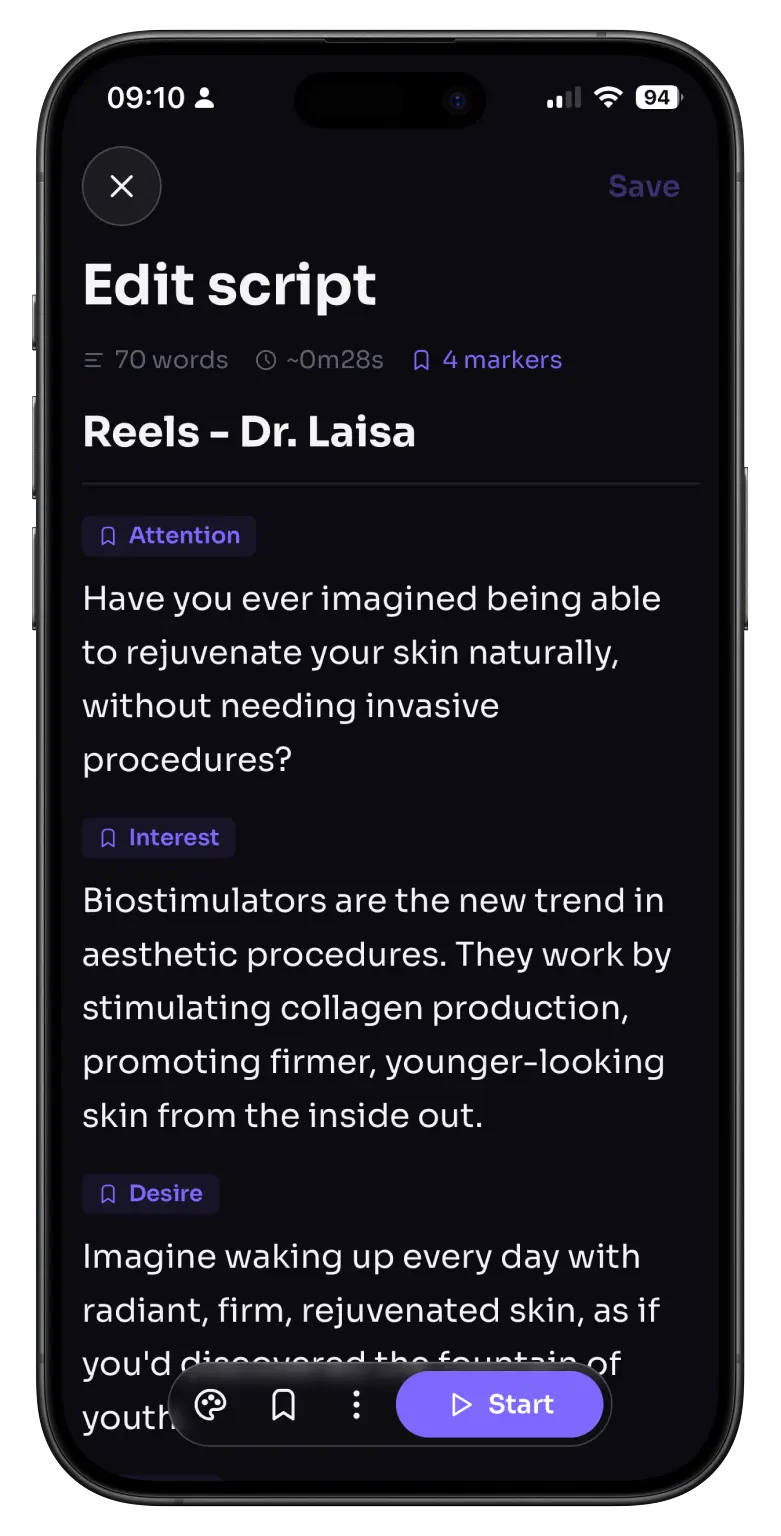Open the three-dot overflow menu

[x=356, y=1405]
